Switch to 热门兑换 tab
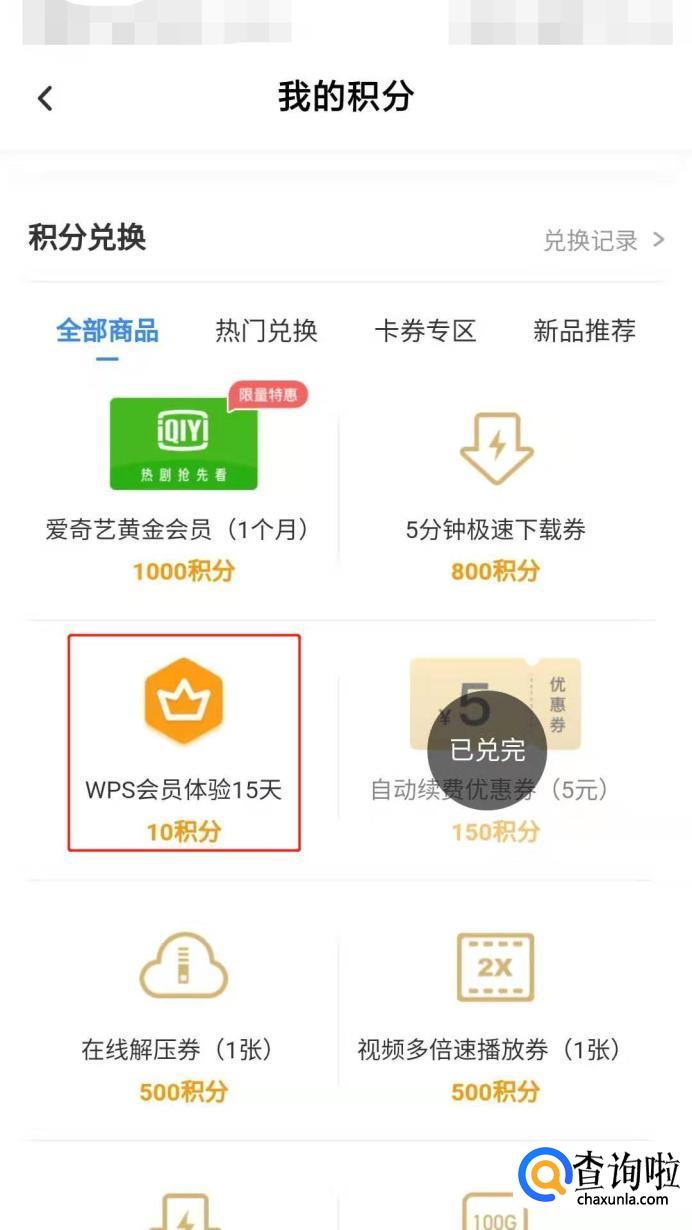 click(266, 331)
